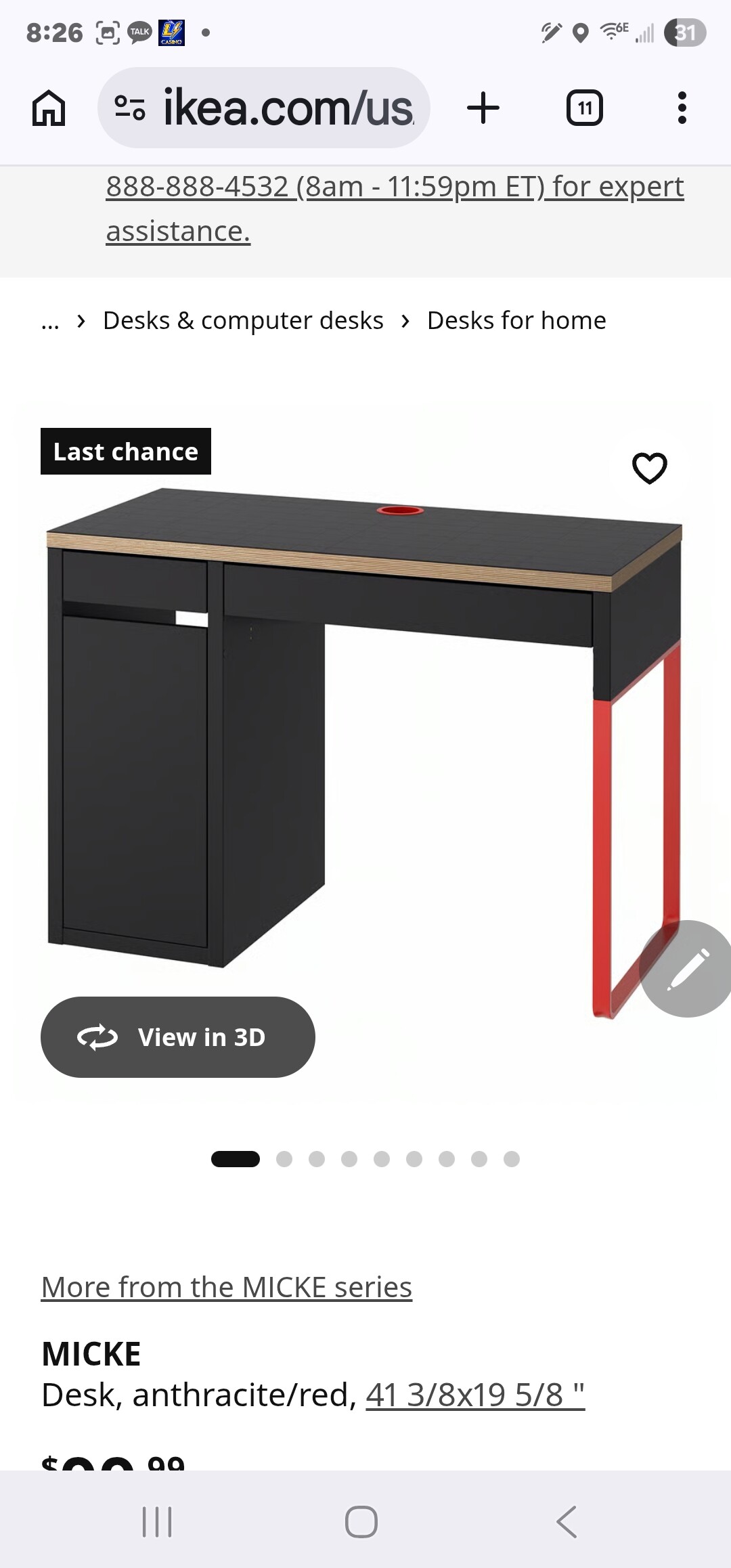
Task: Expand the collapsed breadcrumb ellipsis
Action: [x=50, y=321]
